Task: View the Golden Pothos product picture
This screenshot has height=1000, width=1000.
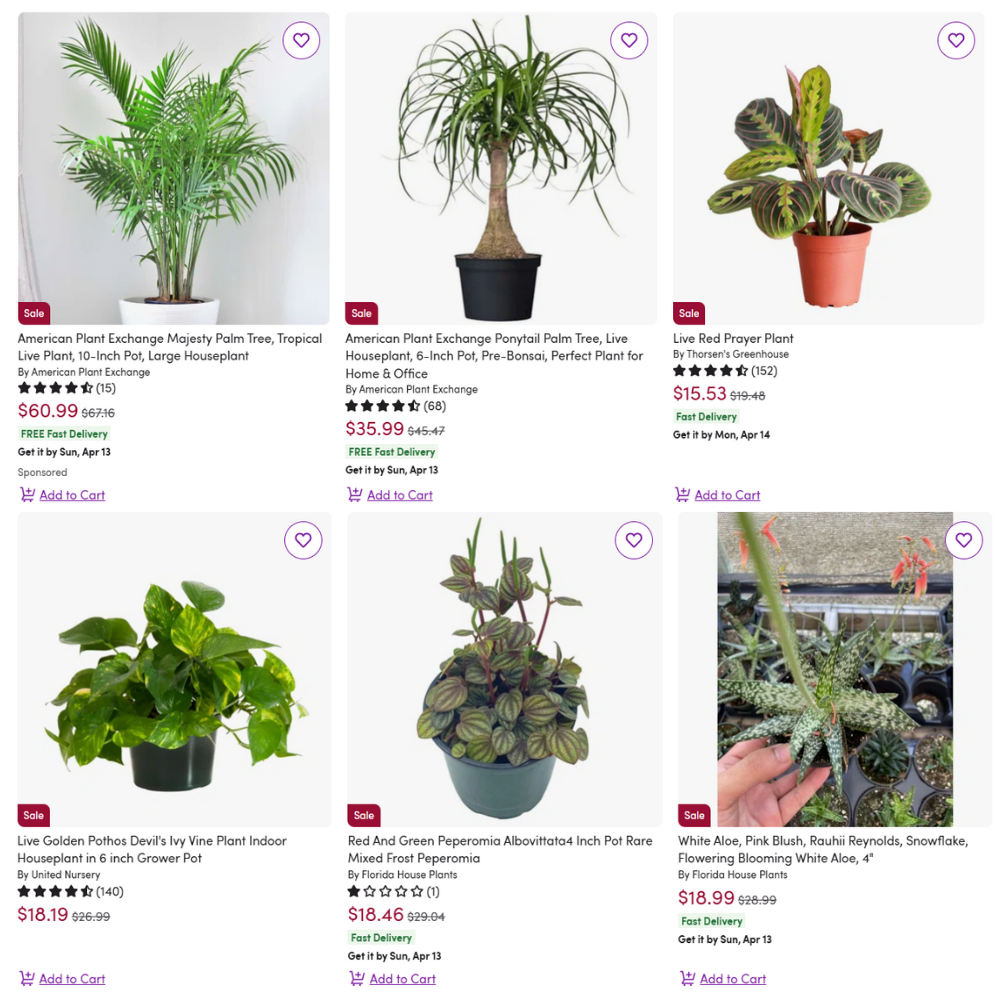Action: [x=173, y=670]
